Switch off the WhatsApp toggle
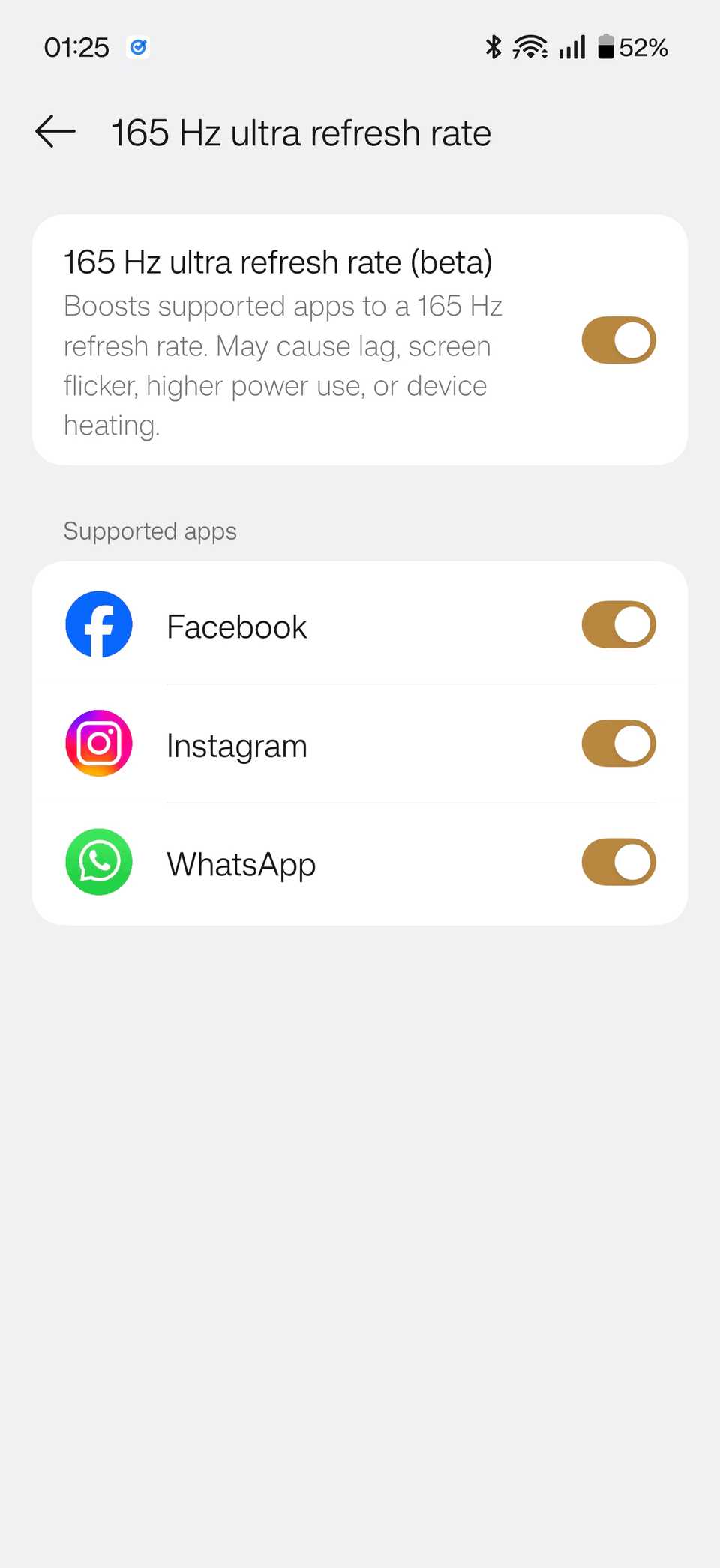Screen dimensions: 720x1568 click(619, 862)
